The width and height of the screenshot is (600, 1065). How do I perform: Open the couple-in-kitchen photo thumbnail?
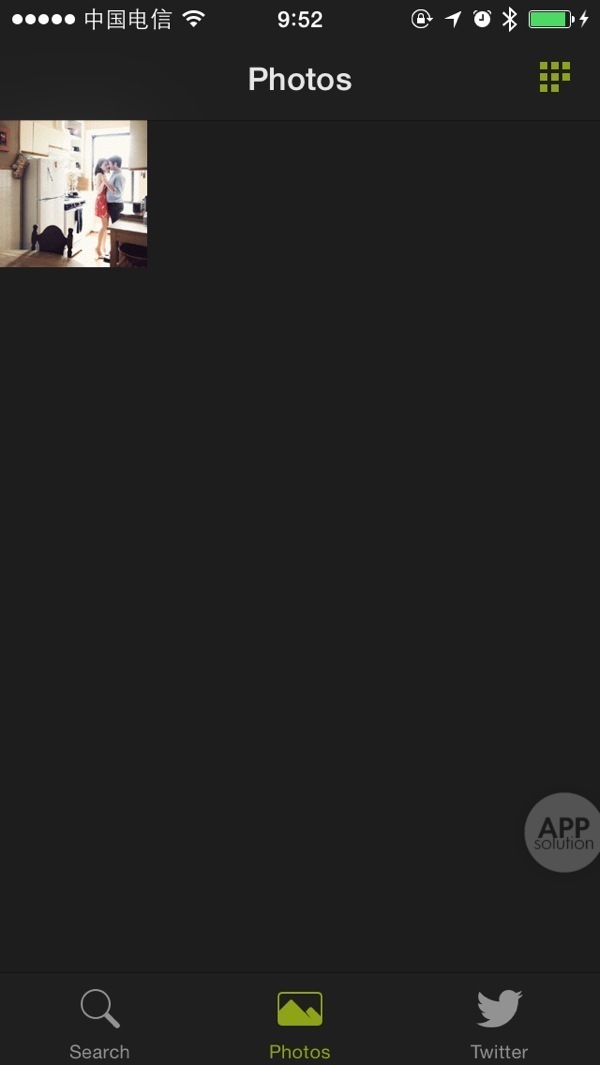click(x=73, y=194)
